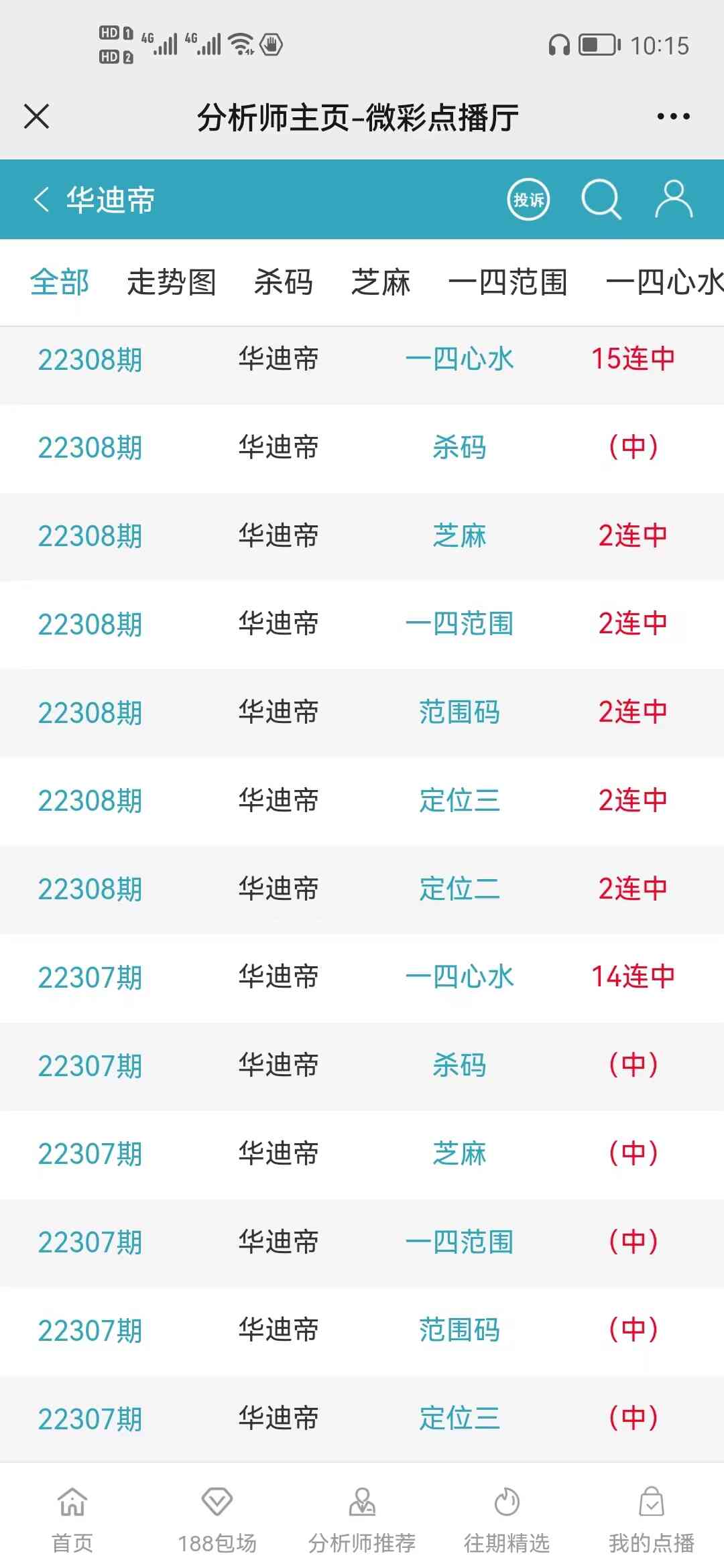Select the 一四范围 top tab
Viewport: 724px width, 1568px height.
tap(508, 282)
